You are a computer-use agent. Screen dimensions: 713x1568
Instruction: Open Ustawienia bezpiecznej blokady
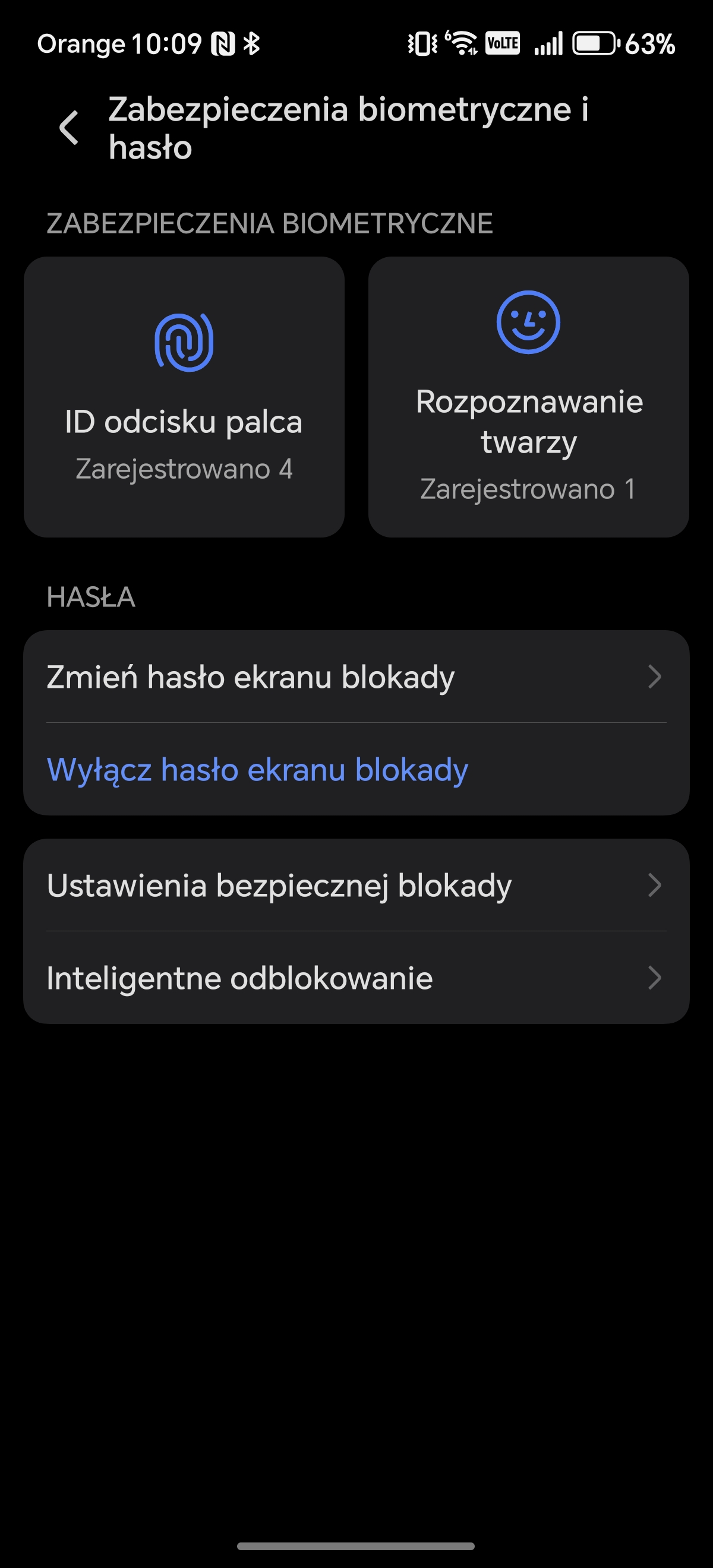click(x=356, y=885)
